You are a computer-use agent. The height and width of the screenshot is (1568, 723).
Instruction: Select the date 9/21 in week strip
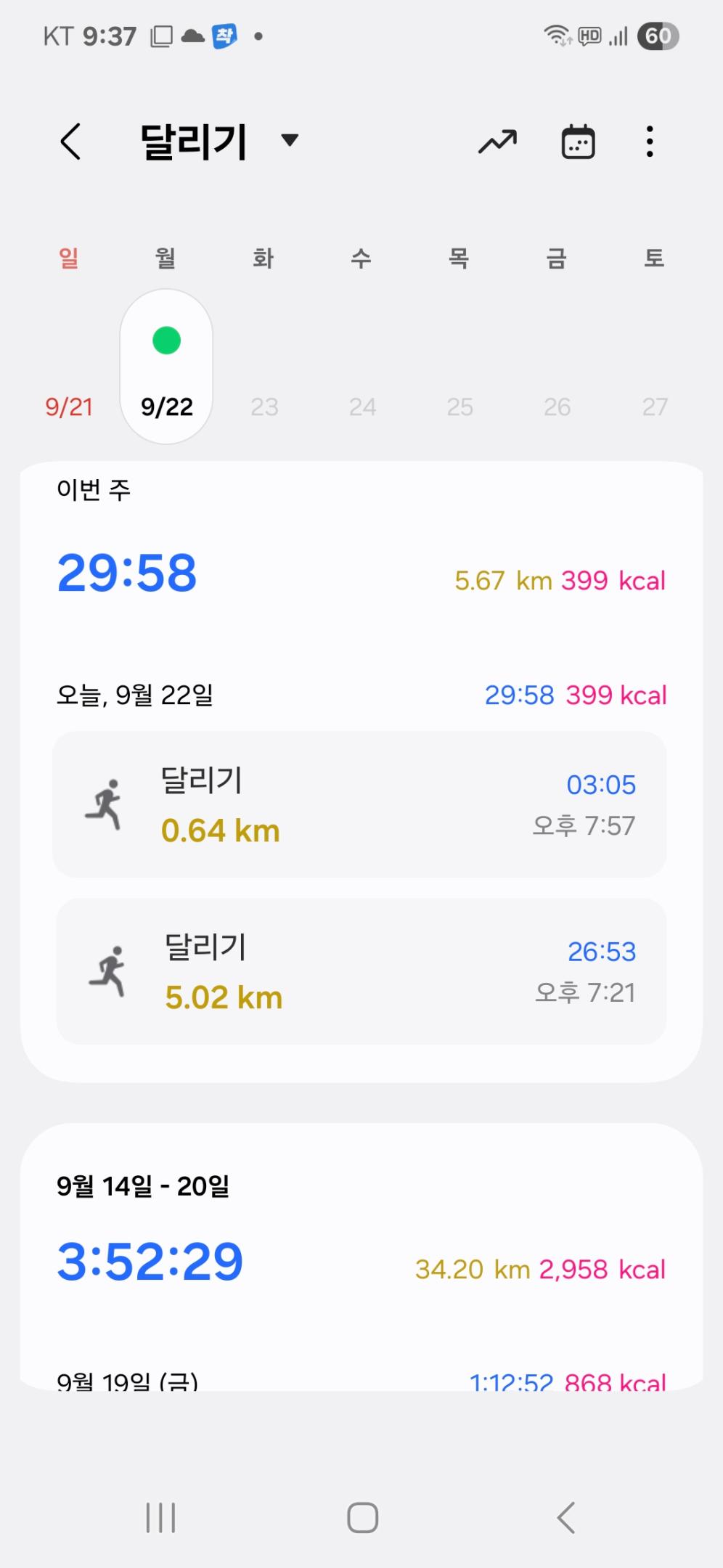point(69,407)
